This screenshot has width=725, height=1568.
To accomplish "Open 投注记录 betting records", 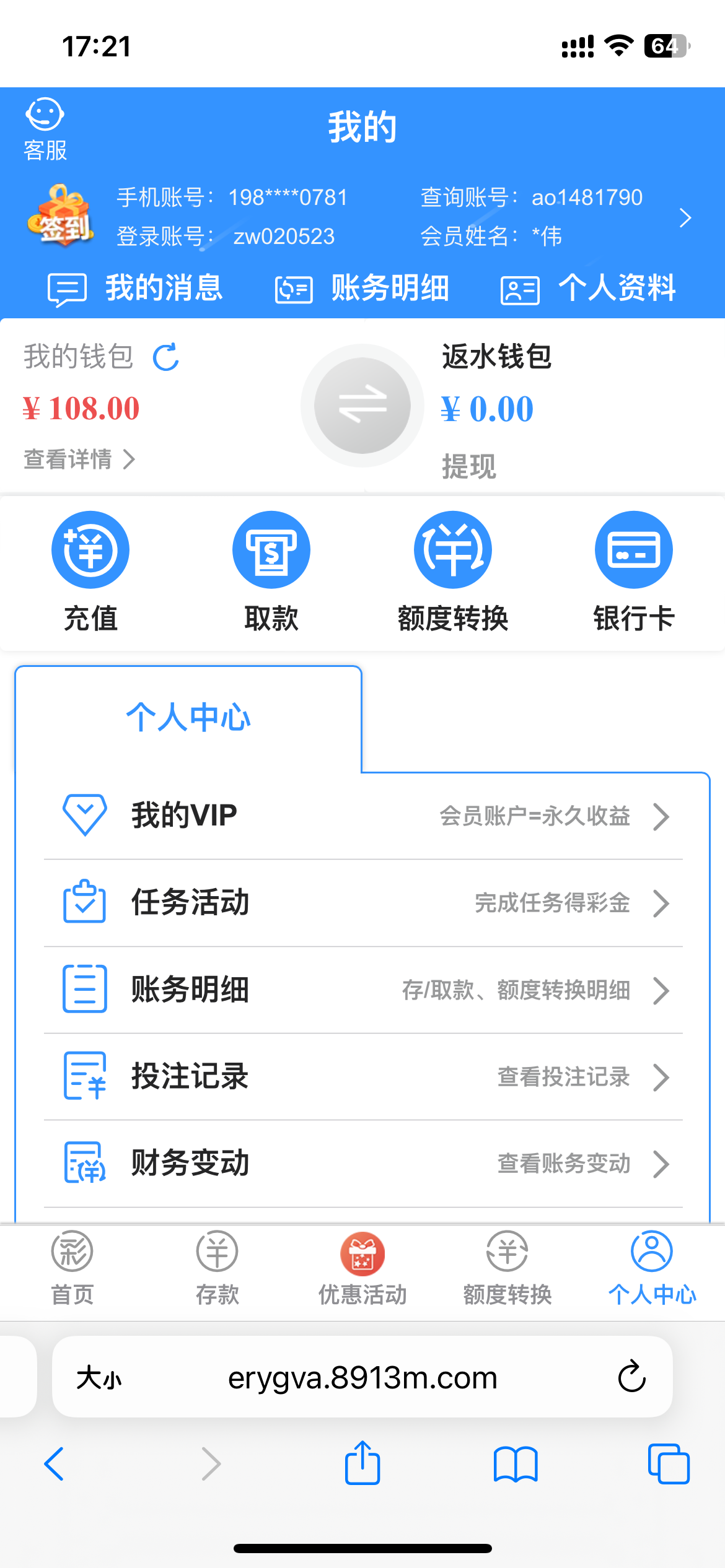I will (363, 1077).
